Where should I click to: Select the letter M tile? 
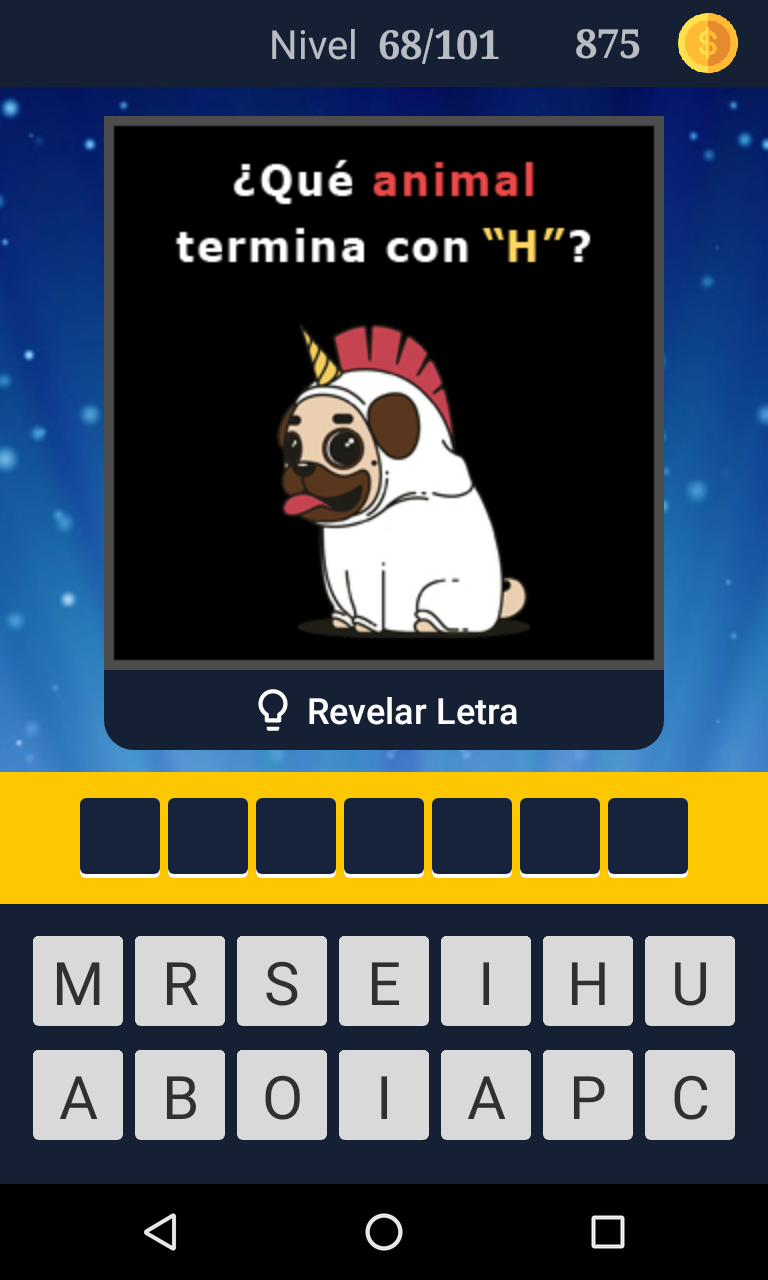point(78,981)
